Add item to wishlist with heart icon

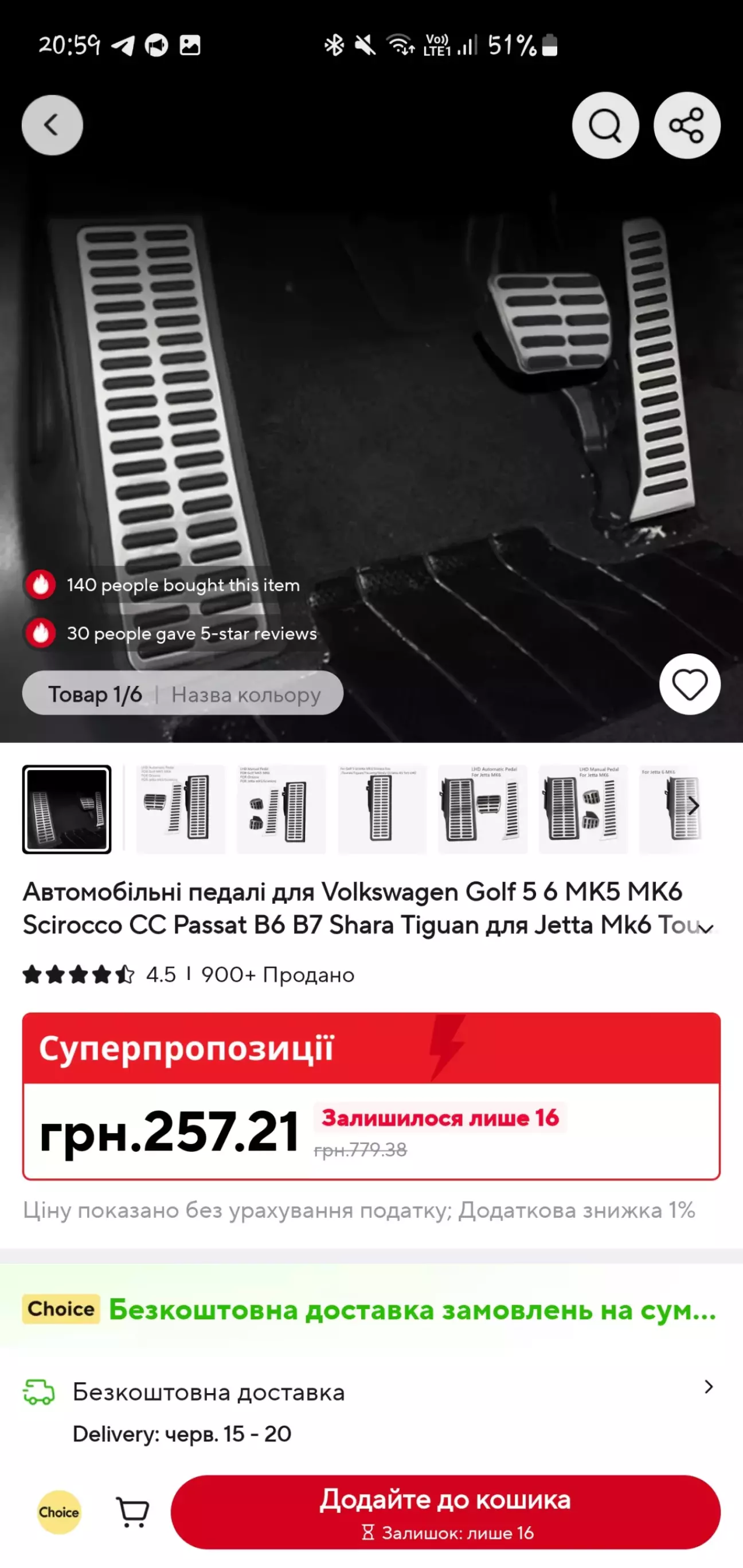pos(690,684)
